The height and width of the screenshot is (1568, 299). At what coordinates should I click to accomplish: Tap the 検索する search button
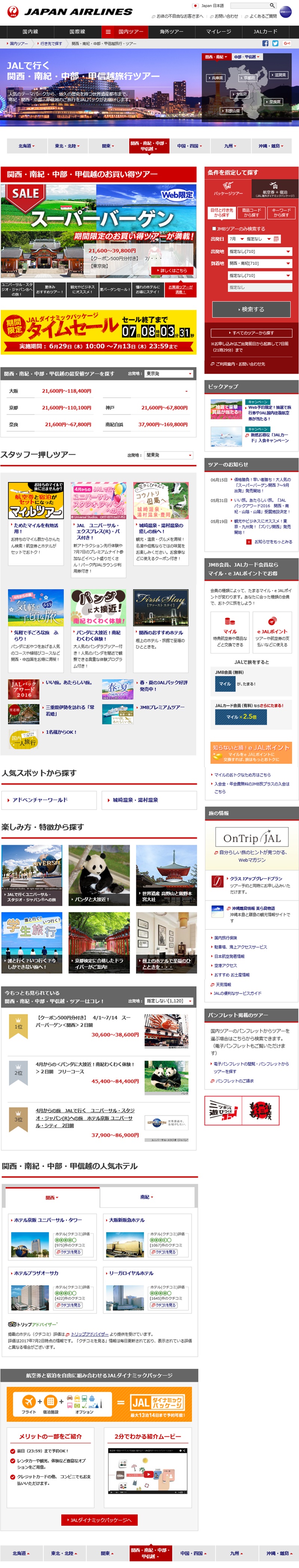[251, 309]
